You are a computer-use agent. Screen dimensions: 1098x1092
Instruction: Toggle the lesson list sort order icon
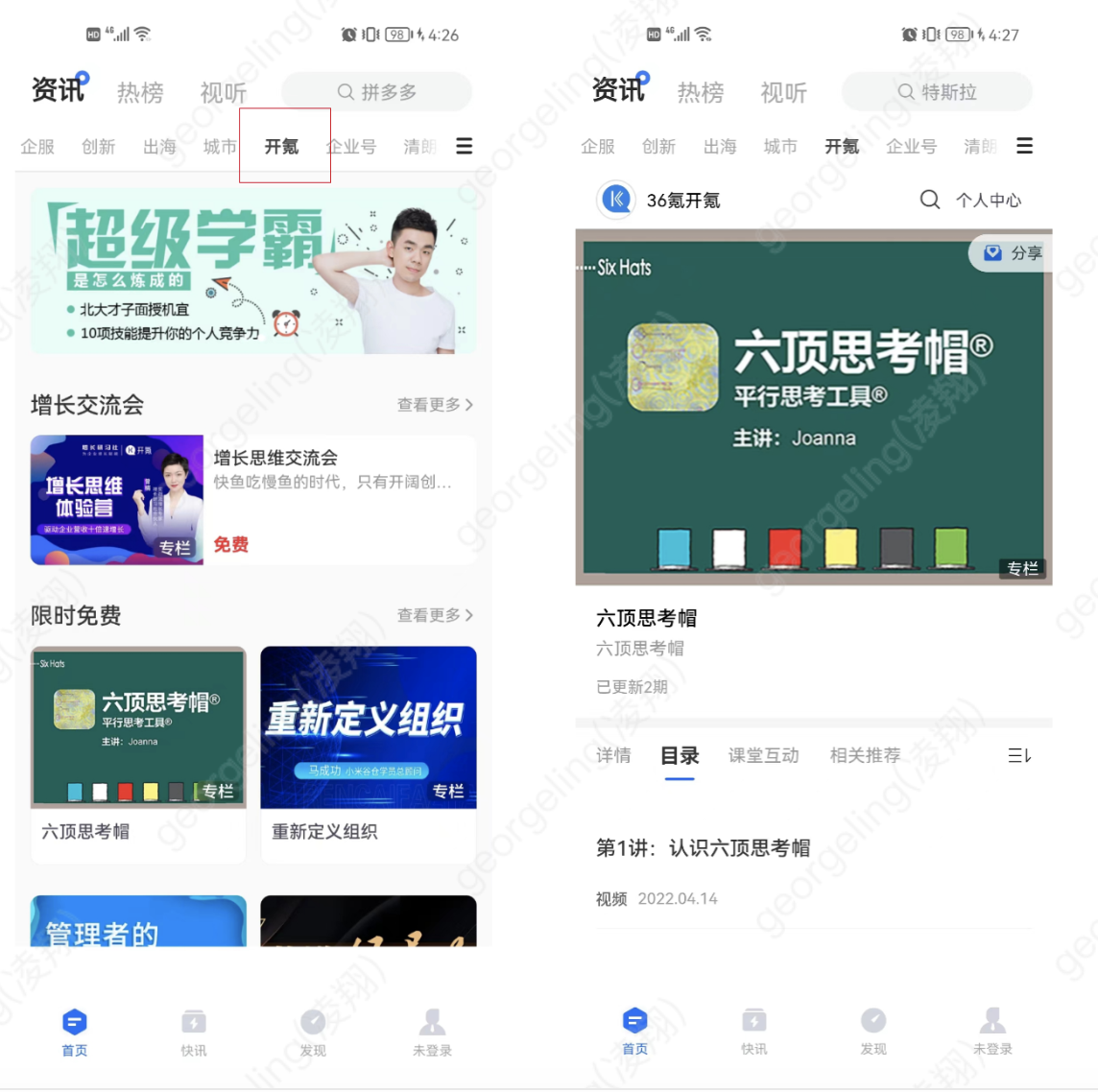pyautogui.click(x=1019, y=755)
